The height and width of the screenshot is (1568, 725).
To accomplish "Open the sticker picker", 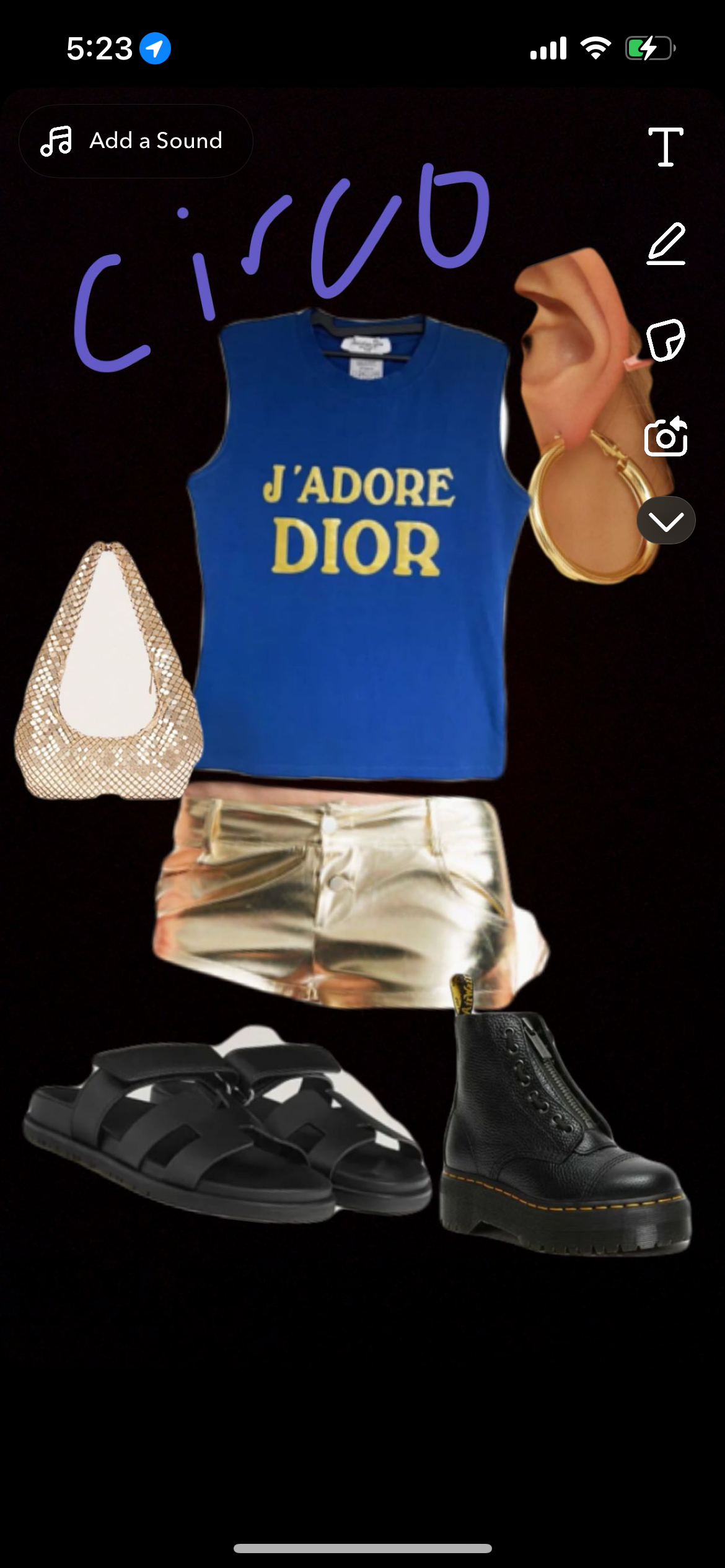I will click(x=666, y=340).
